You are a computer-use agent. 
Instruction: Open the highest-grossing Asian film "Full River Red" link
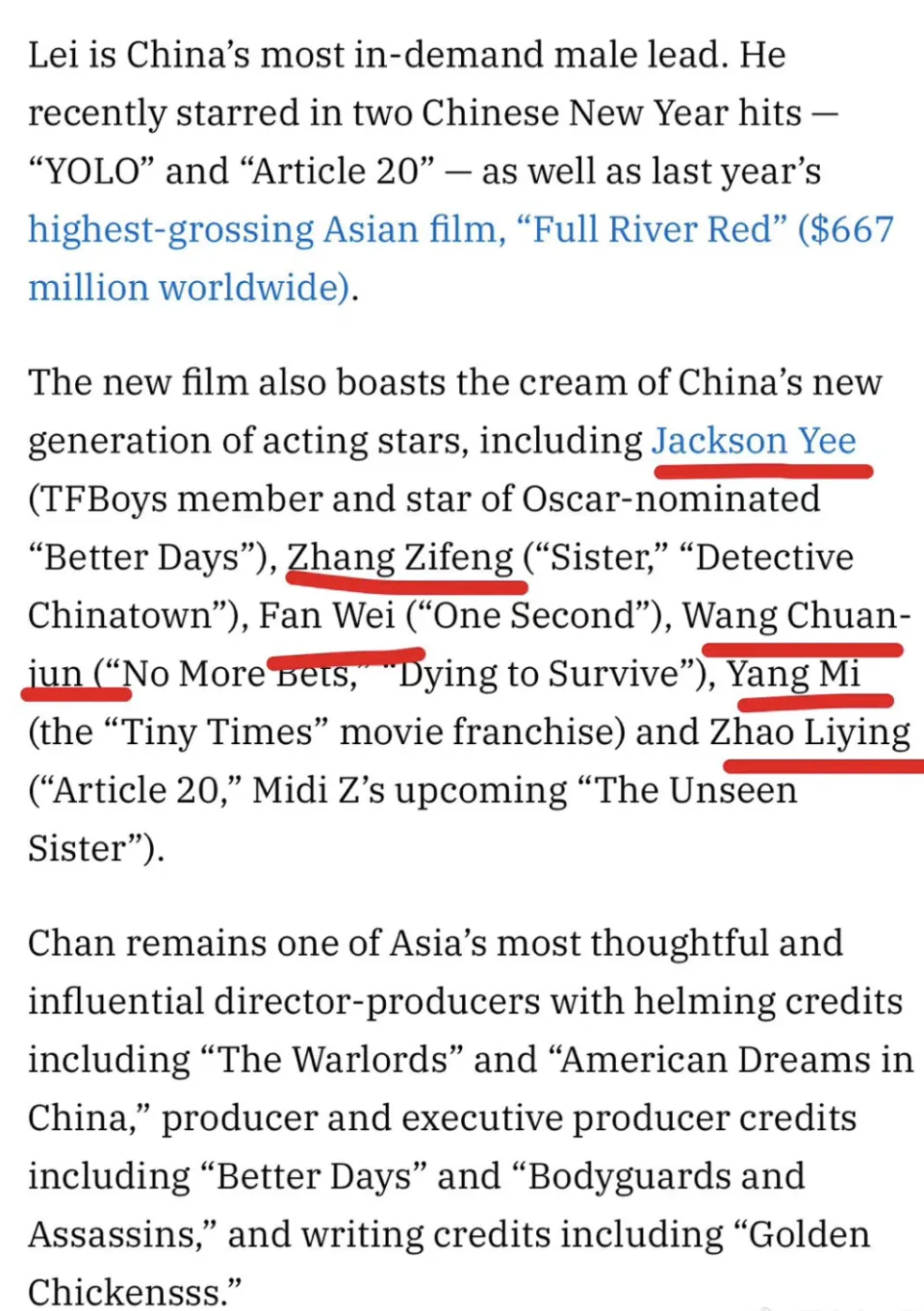pyautogui.click(x=460, y=230)
